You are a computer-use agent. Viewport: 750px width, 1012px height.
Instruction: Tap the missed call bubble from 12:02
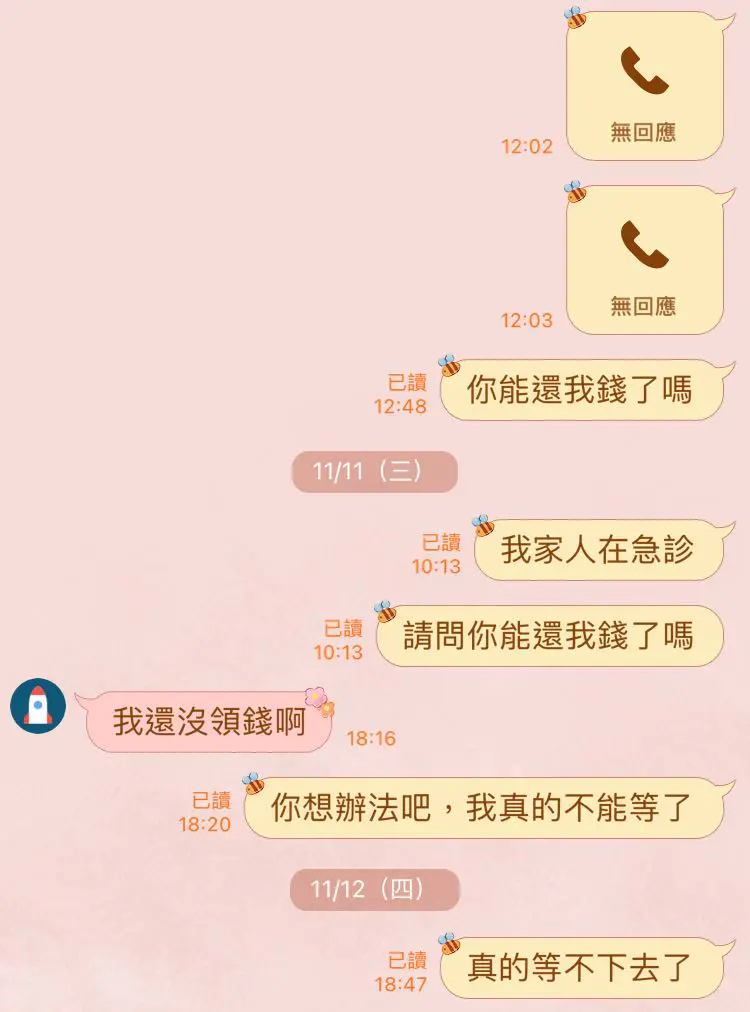[x=644, y=87]
